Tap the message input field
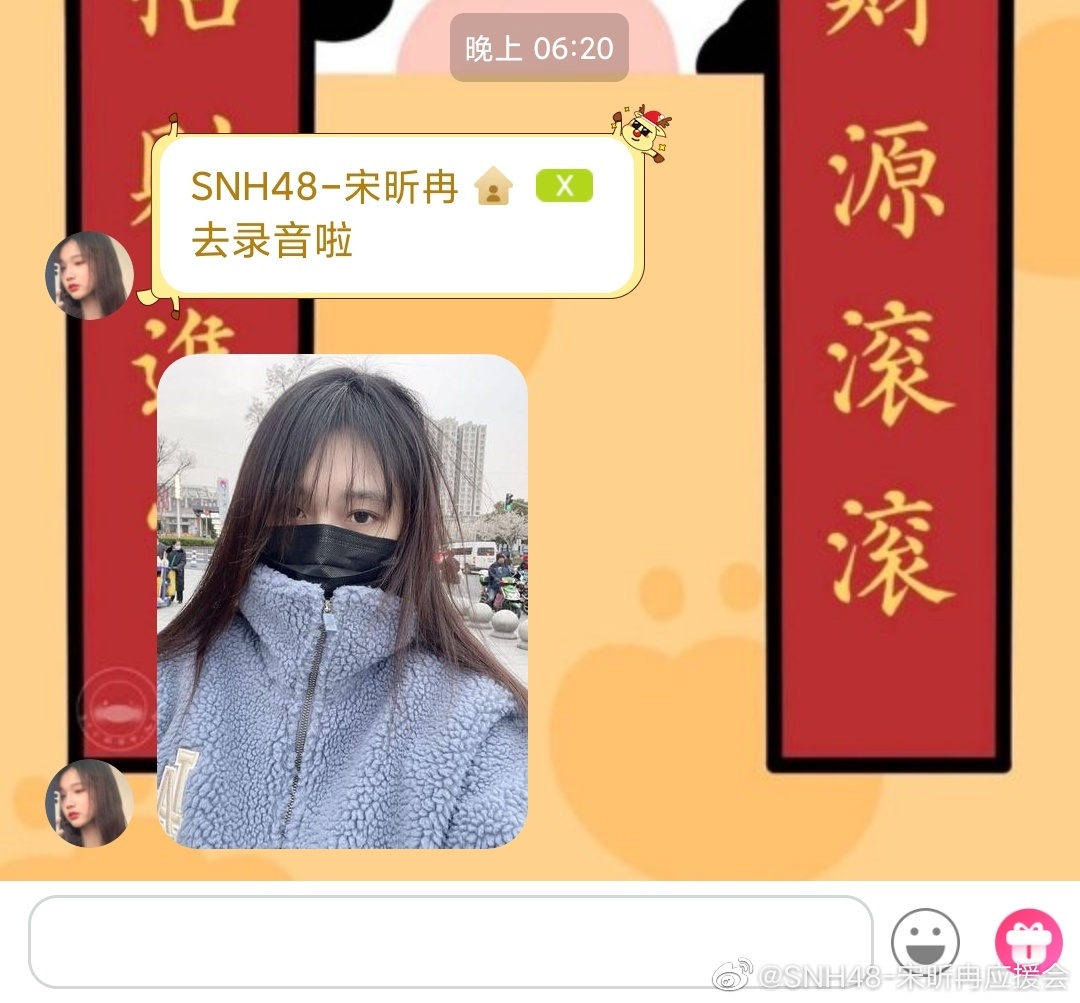1080x1003 pixels. (x=450, y=942)
